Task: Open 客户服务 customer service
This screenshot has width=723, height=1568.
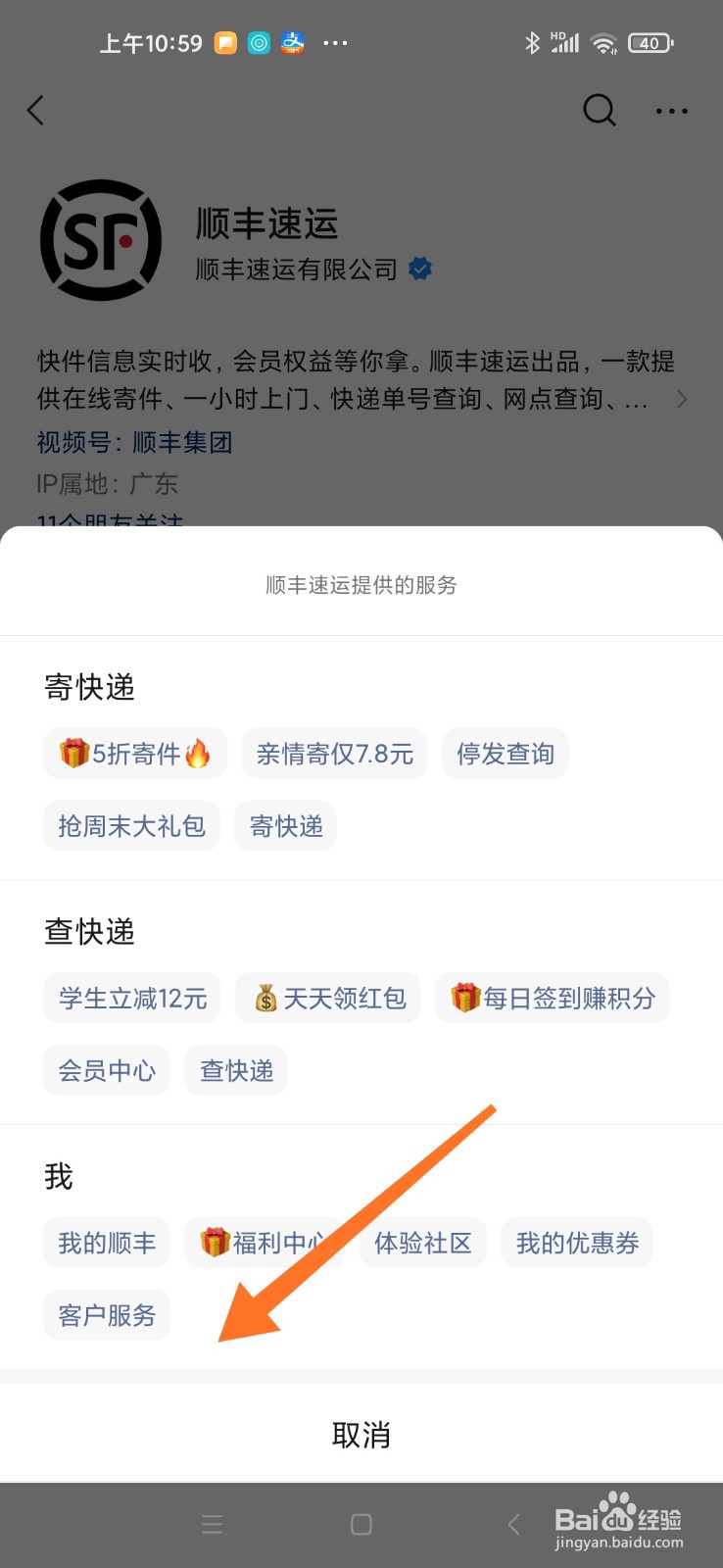Action: coord(107,1315)
